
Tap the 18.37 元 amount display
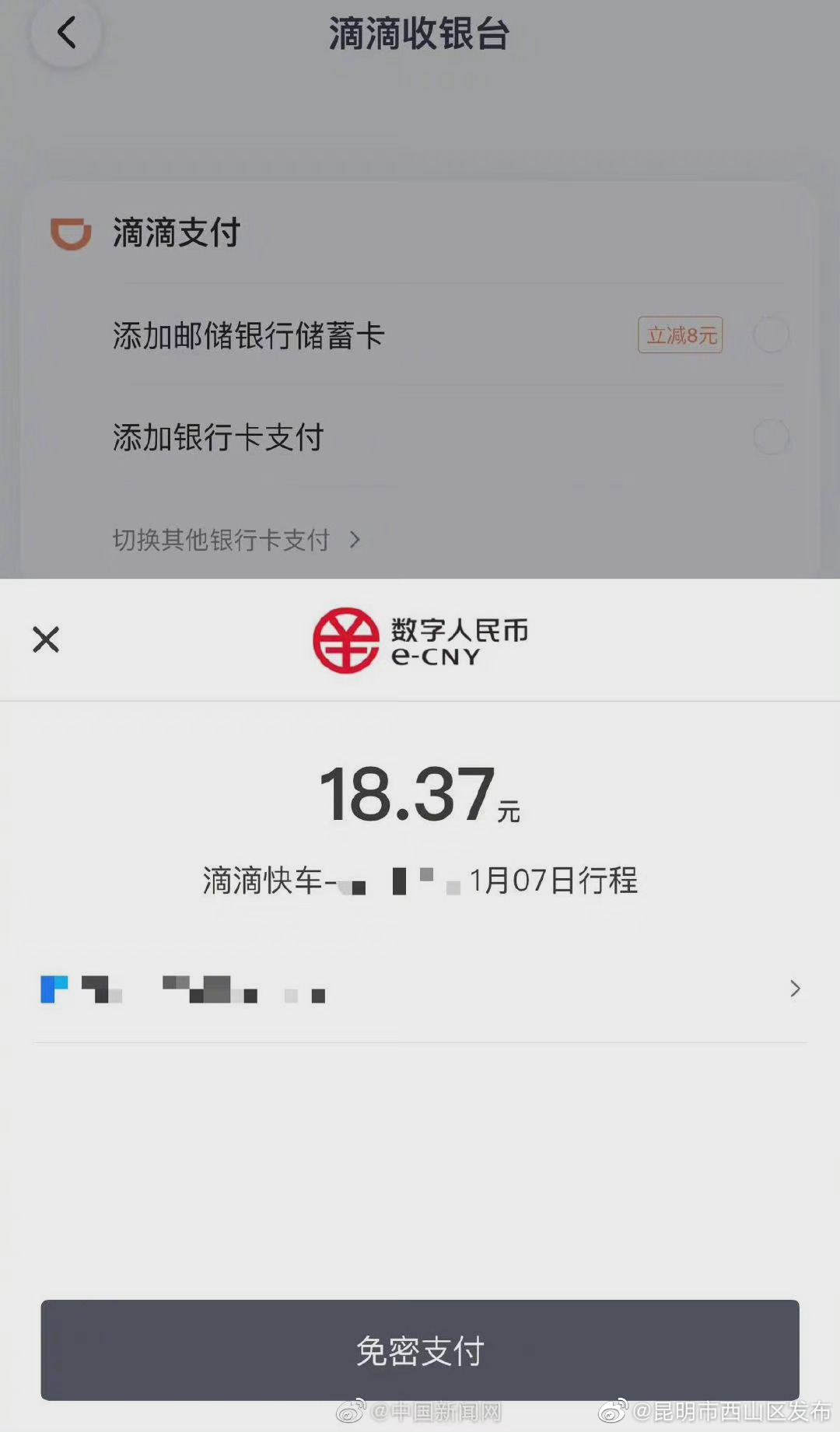coord(420,795)
